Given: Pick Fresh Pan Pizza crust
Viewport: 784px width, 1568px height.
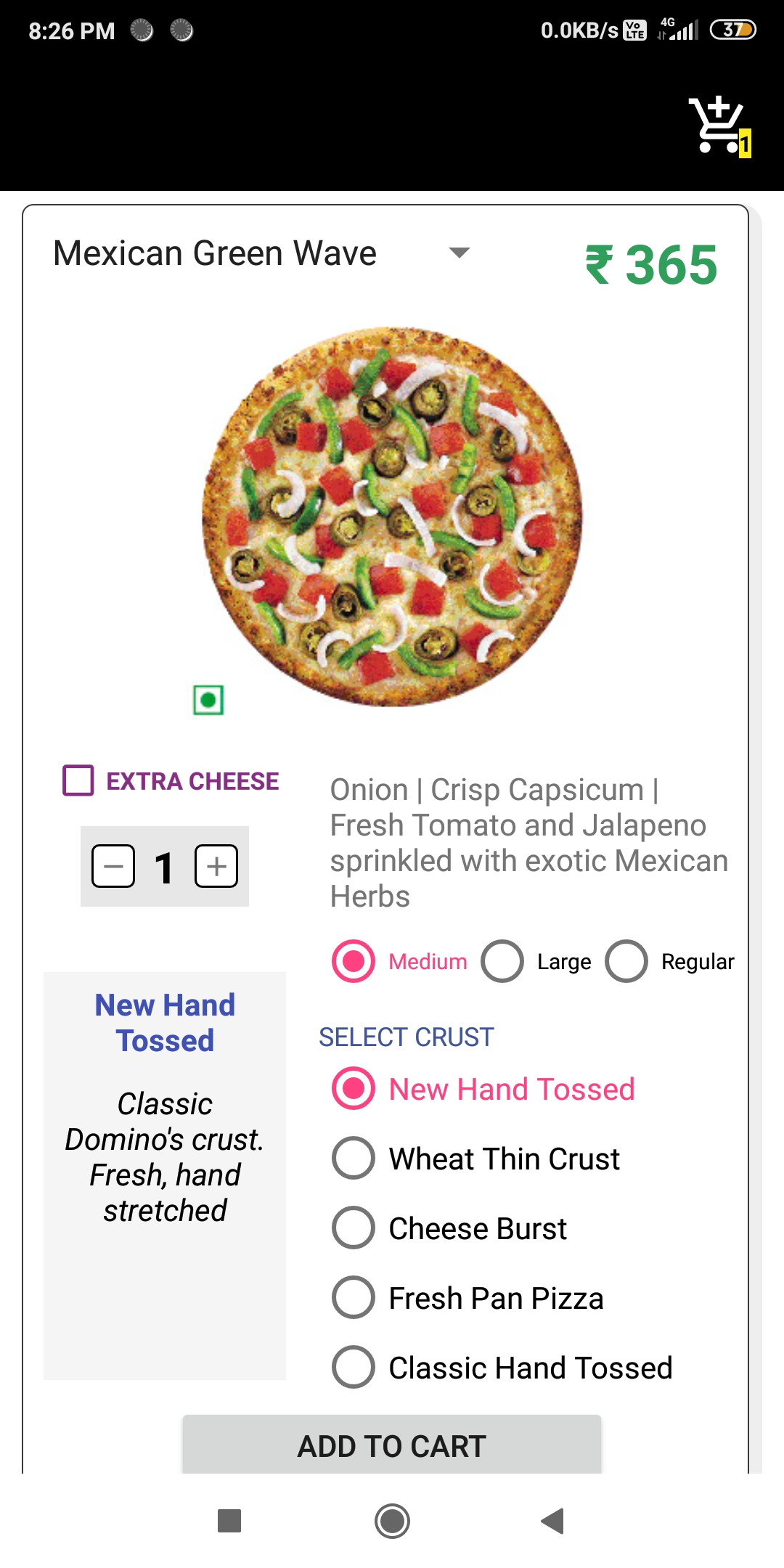Looking at the screenshot, I should [x=354, y=1298].
